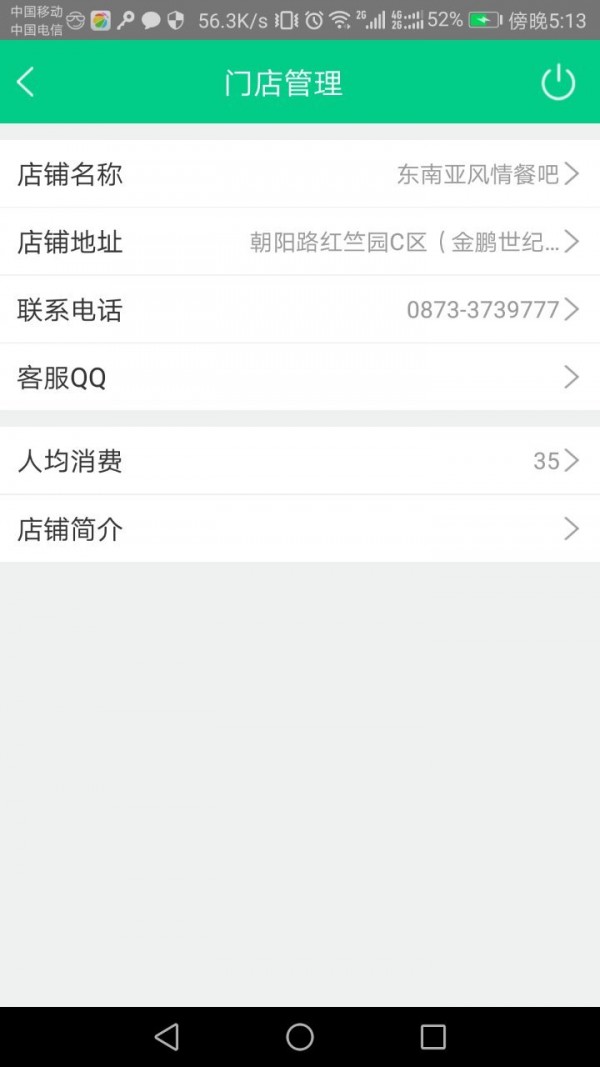
Task: Open system recent apps
Action: tap(433, 1037)
